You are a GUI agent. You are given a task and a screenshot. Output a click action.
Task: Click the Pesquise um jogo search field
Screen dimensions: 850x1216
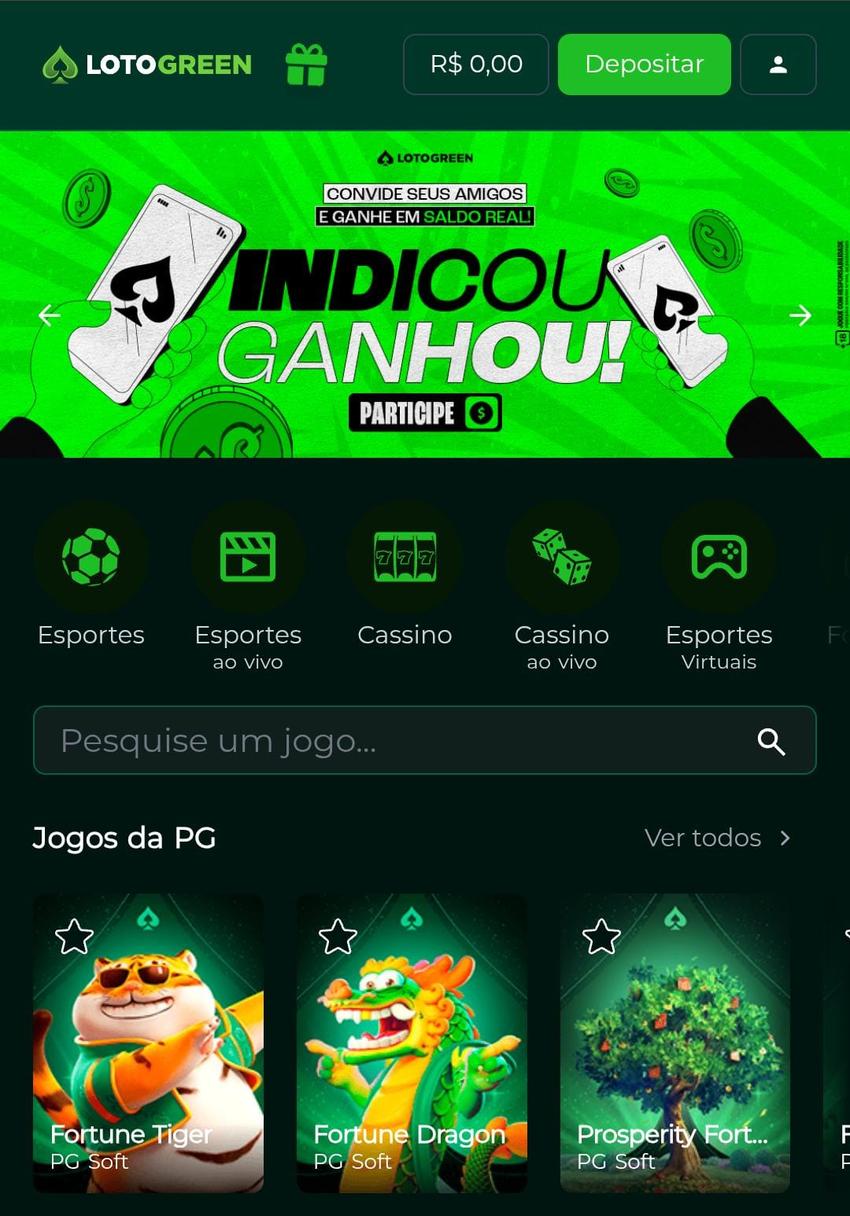300,740
